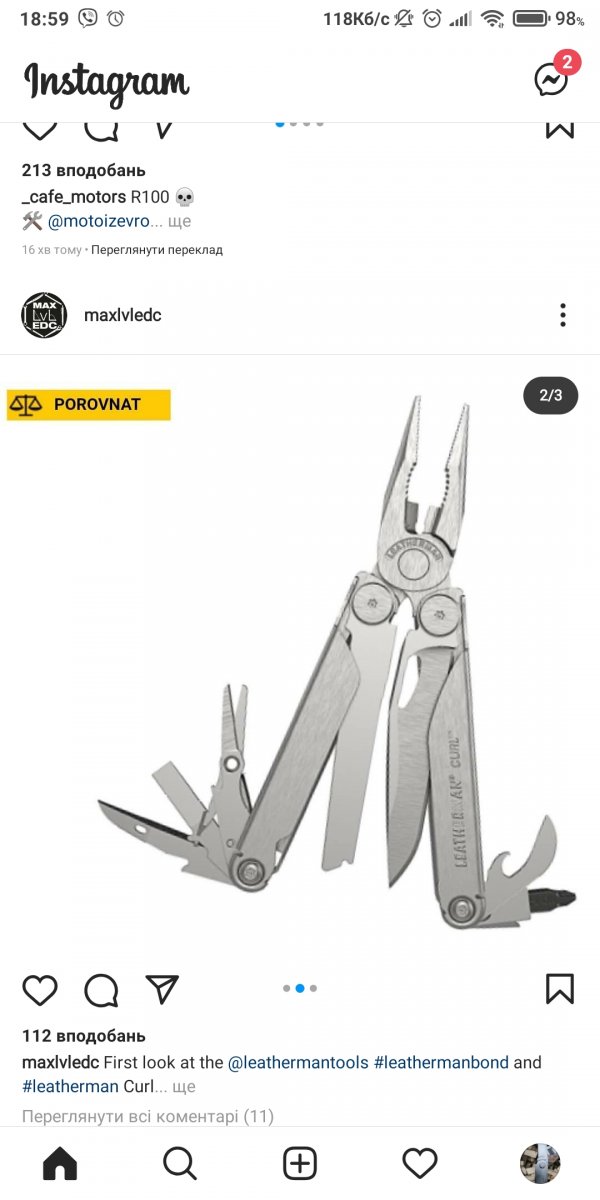600x1200 pixels.
Task: Like the maxlvledc Leatherman post
Action: point(40,990)
